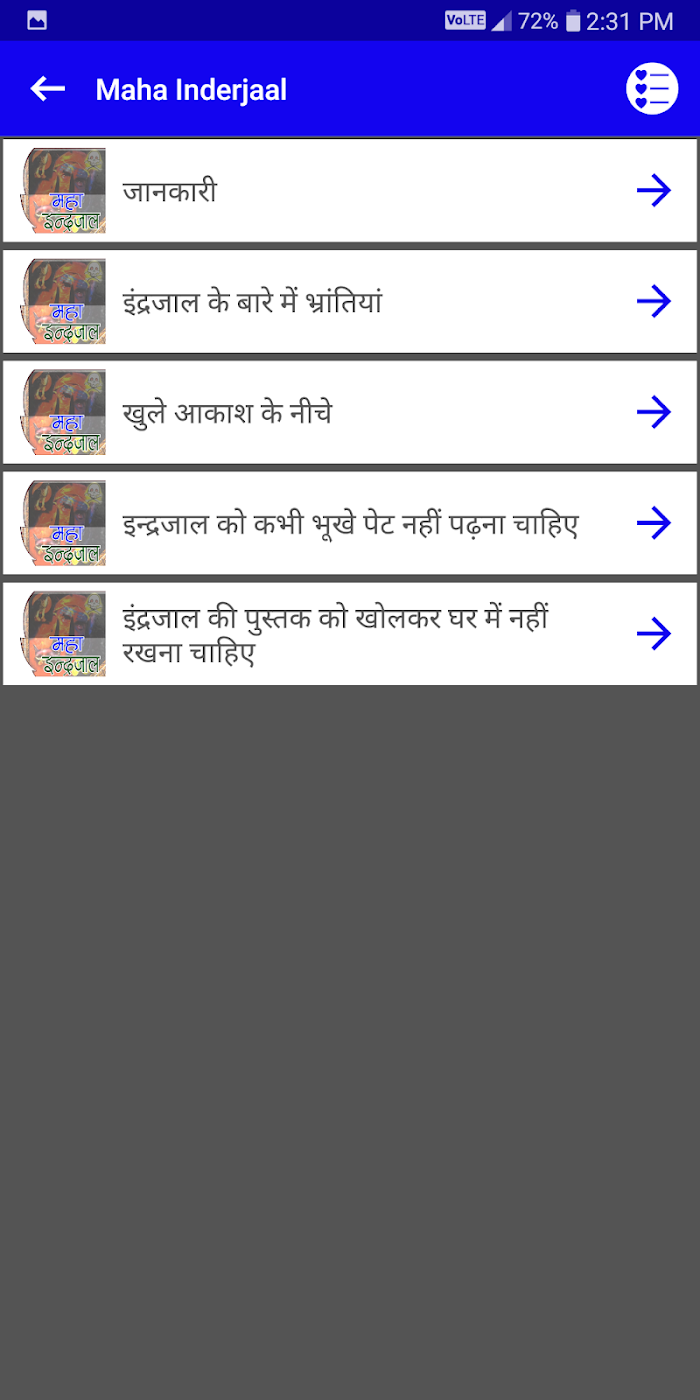Viewport: 700px width, 1400px height.
Task: Open इन्द्रजाल को कभी भूखे पेट नहीं पढ़ना चाहिए
Action: pyautogui.click(x=350, y=523)
